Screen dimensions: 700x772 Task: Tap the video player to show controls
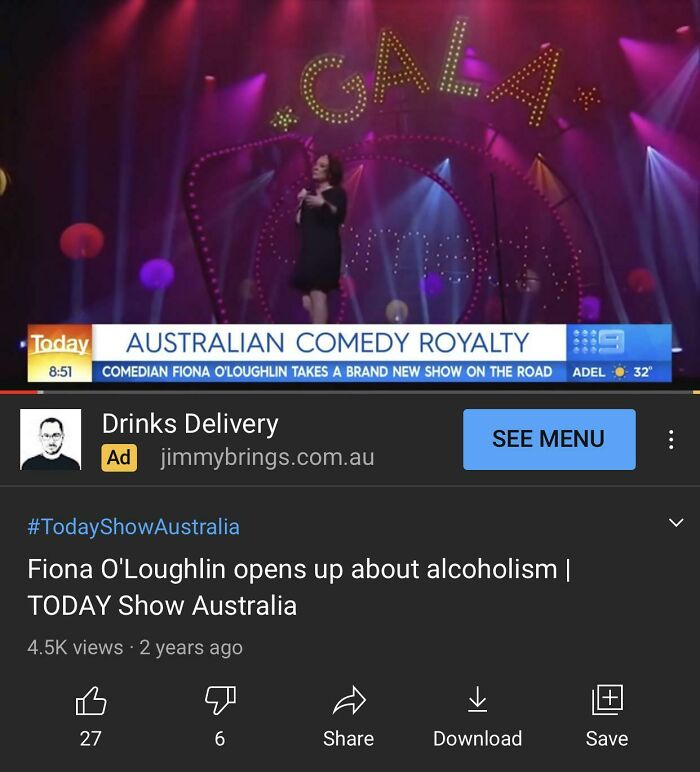click(x=350, y=190)
